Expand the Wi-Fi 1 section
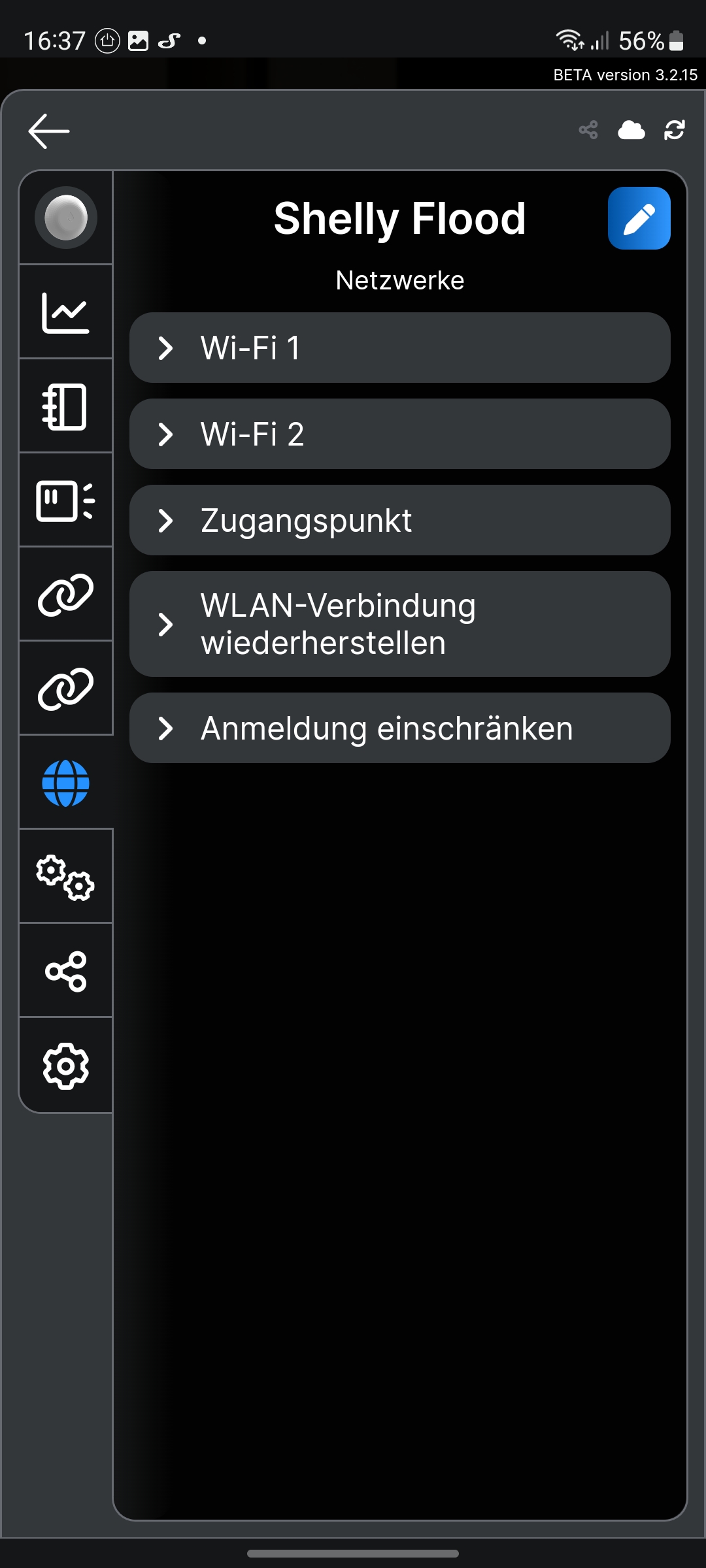The image size is (706, 1568). click(399, 348)
